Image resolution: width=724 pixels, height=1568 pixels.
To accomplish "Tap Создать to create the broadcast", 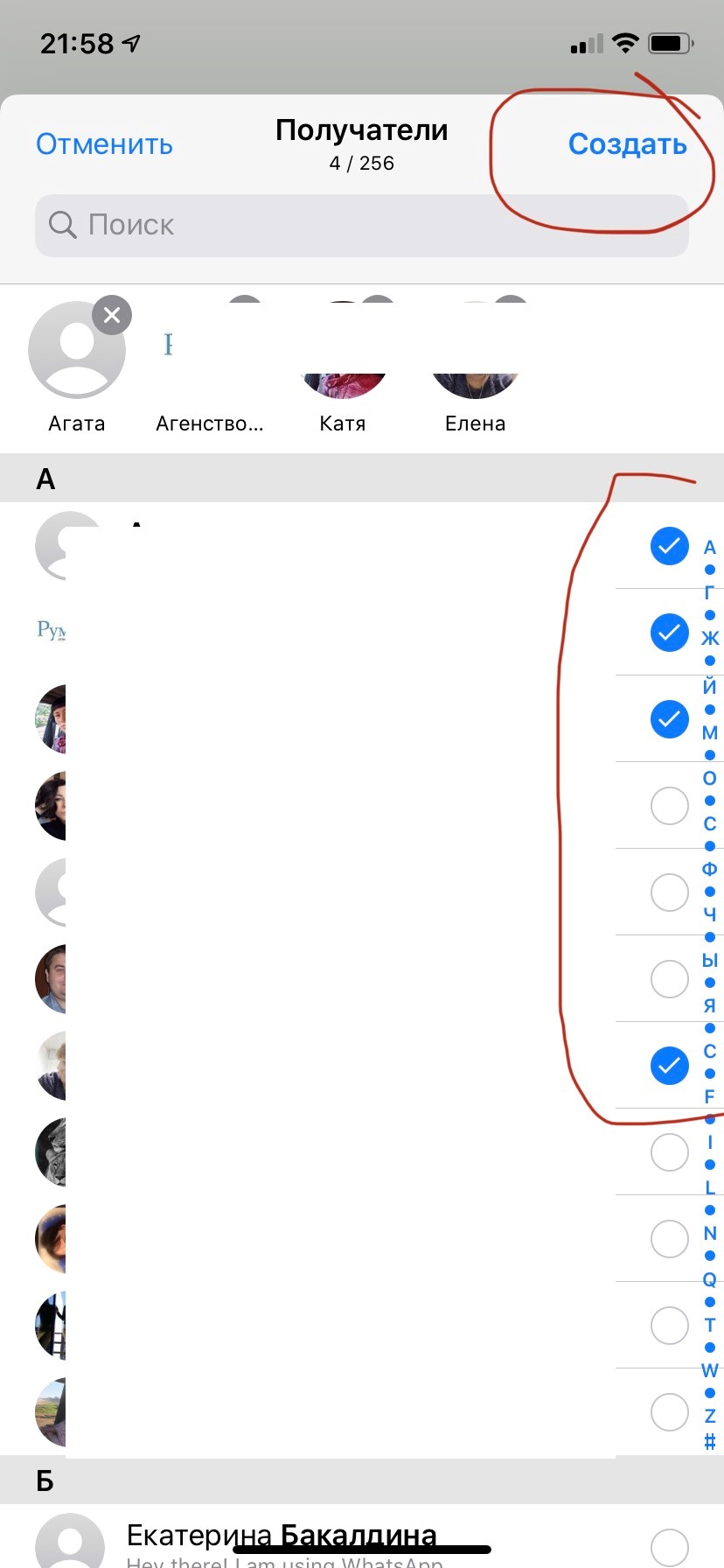I will point(627,144).
